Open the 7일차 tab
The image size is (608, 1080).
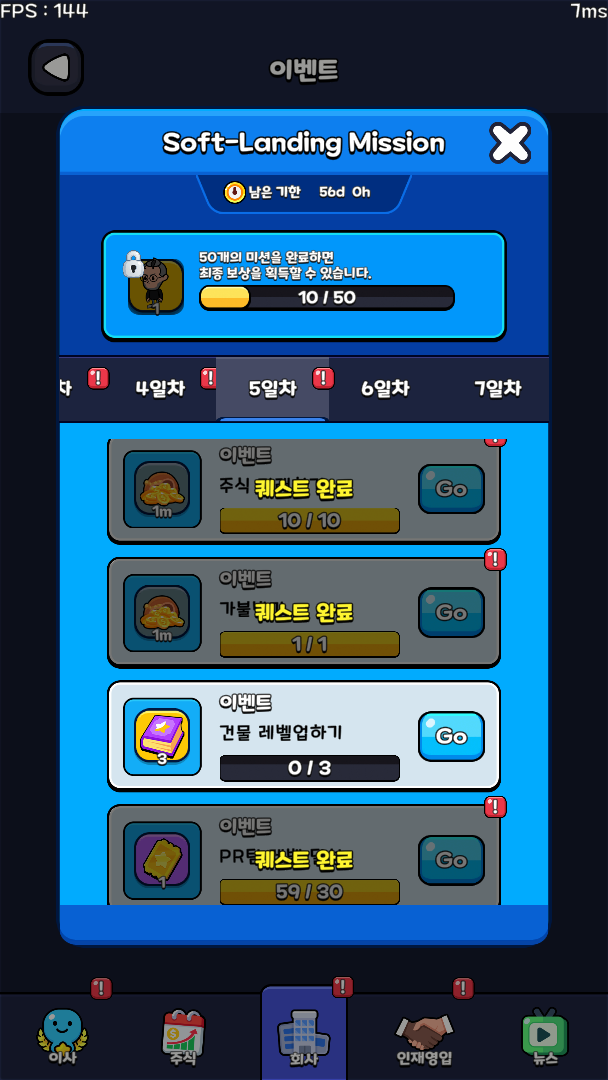click(x=497, y=388)
